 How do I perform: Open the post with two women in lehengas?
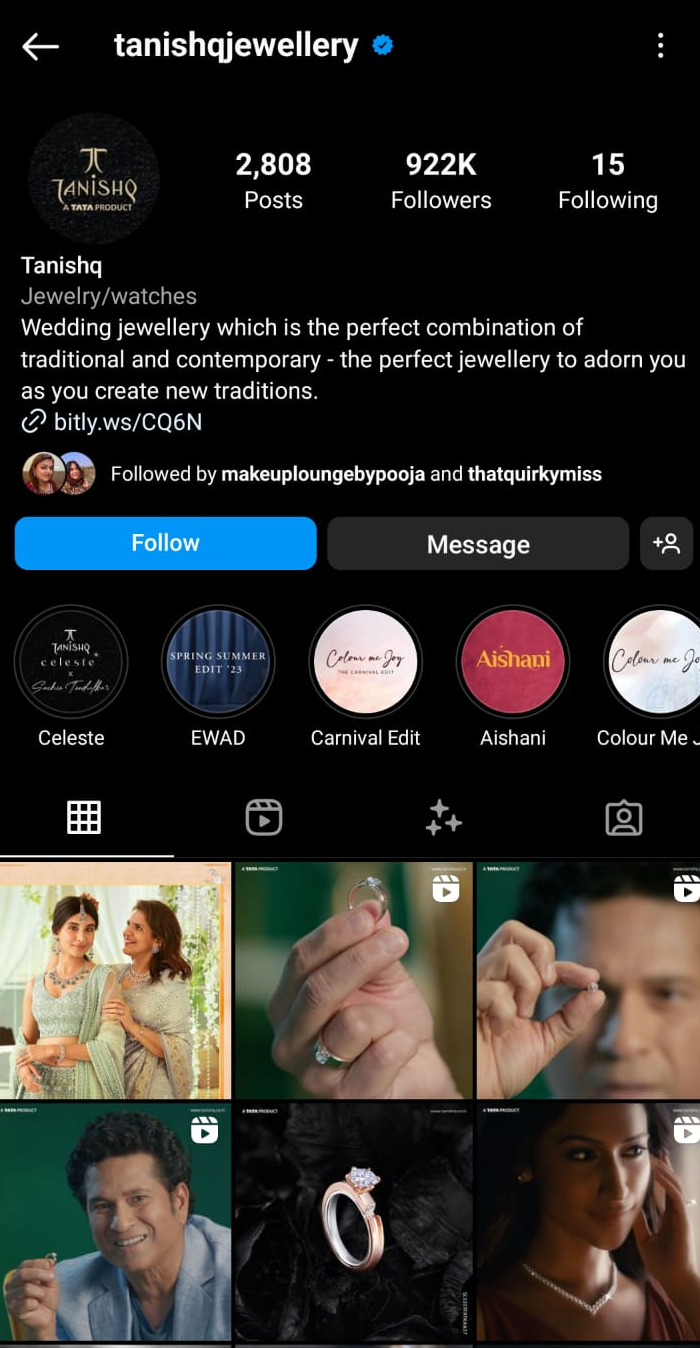(115, 980)
